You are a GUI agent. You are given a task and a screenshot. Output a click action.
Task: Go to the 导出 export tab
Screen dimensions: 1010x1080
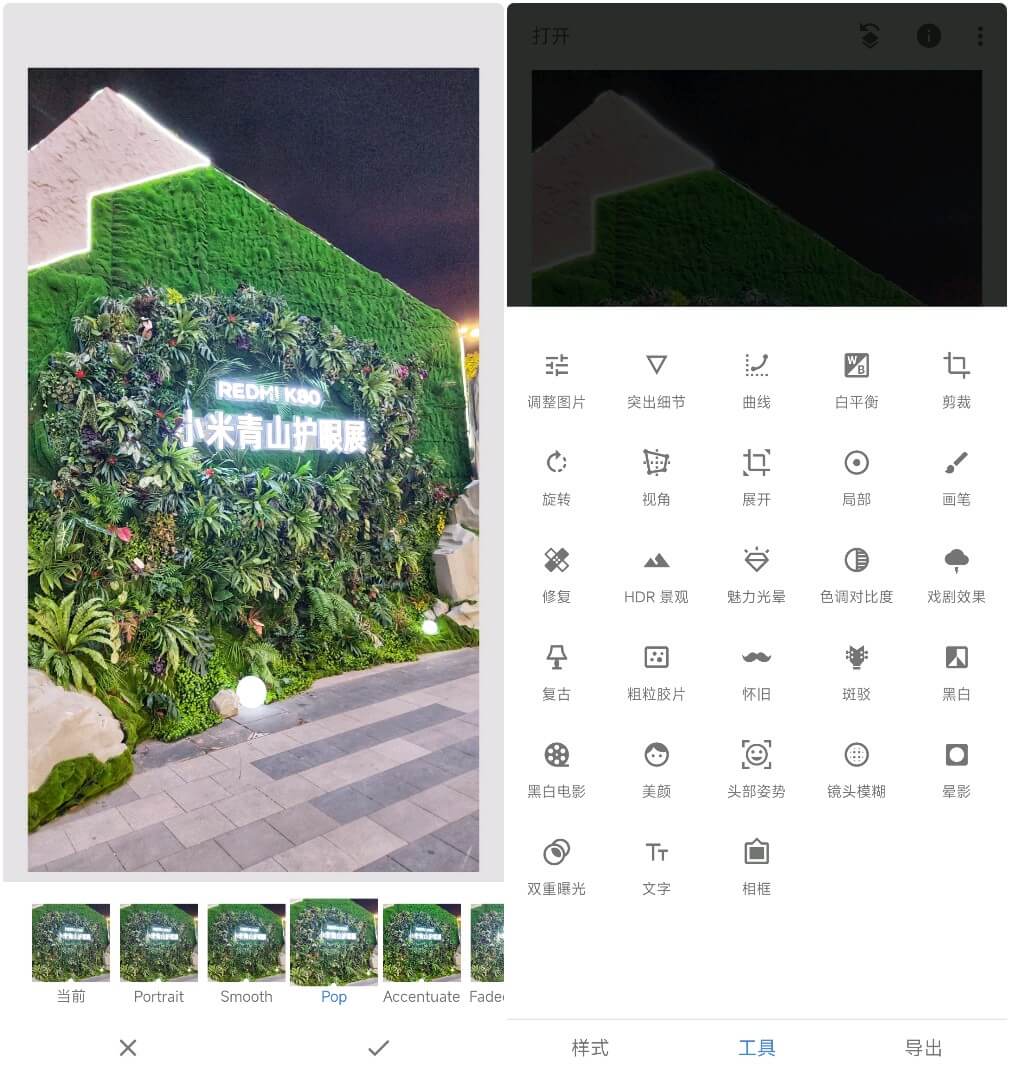[923, 1048]
